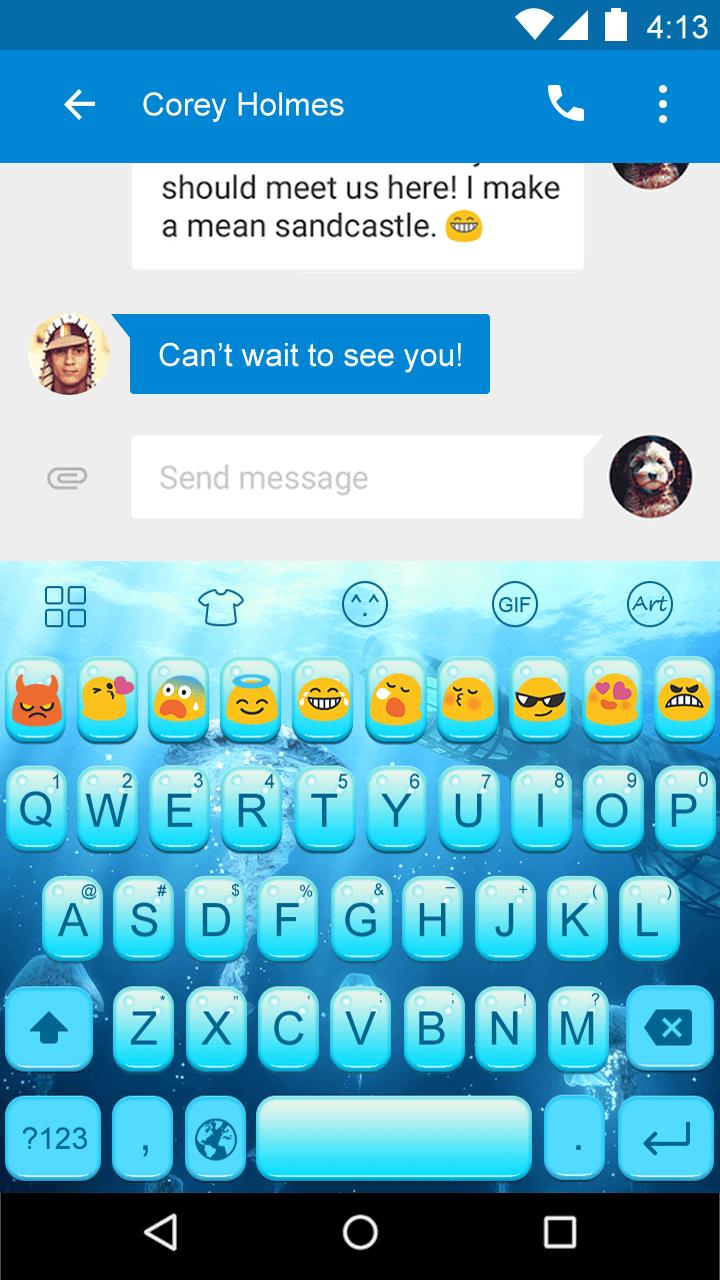The width and height of the screenshot is (720, 1280).
Task: Open the keyboard menu grid icon
Action: 66,606
